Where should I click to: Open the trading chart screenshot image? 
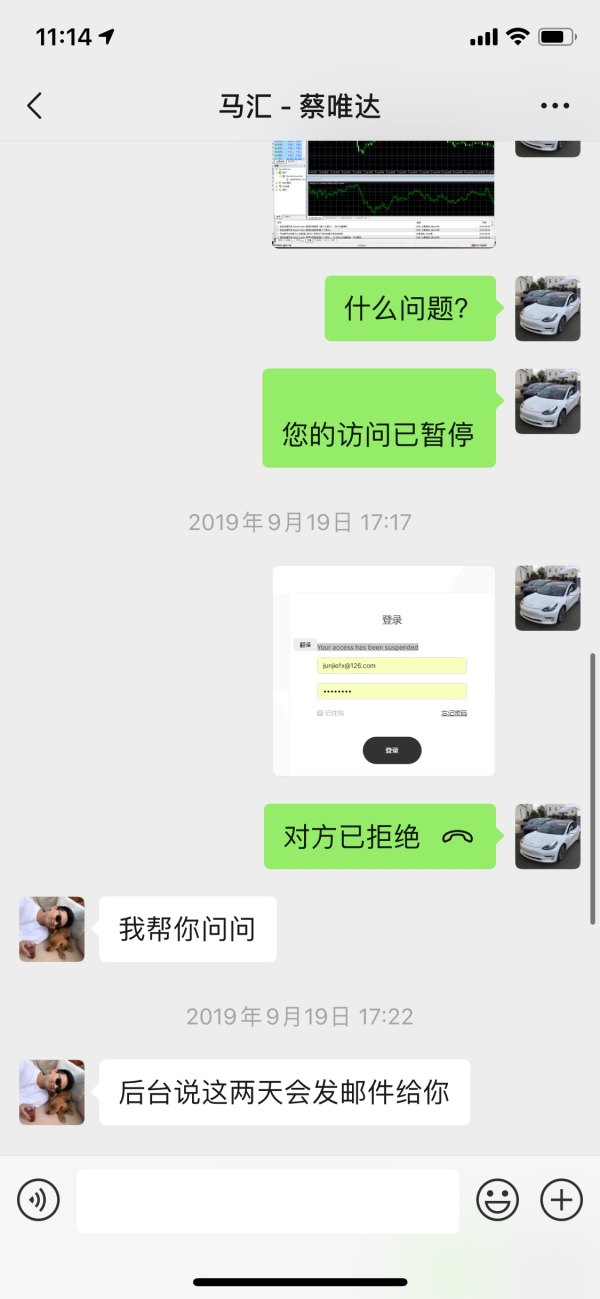[x=384, y=193]
